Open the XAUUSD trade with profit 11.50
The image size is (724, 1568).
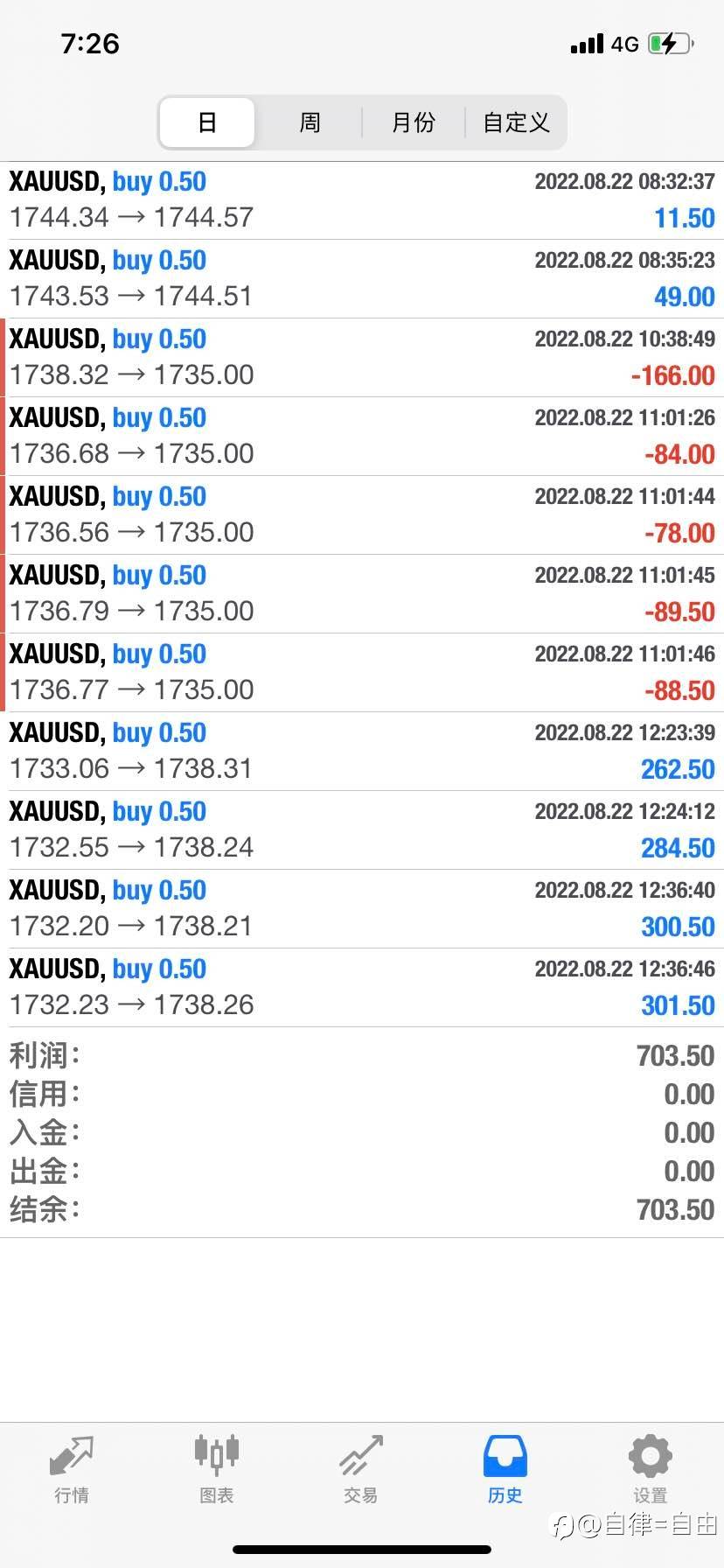(x=362, y=200)
